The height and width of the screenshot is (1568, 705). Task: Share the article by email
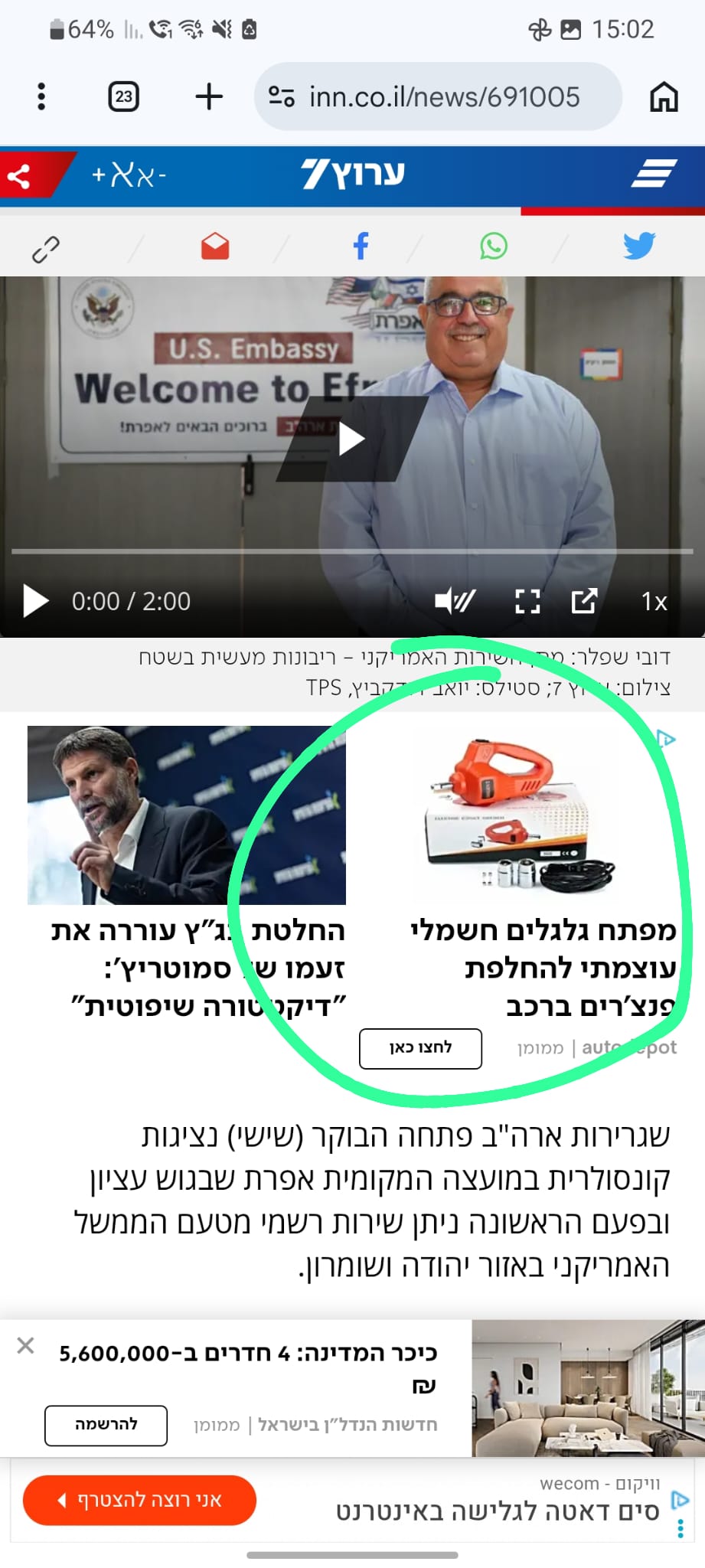pyautogui.click(x=215, y=247)
